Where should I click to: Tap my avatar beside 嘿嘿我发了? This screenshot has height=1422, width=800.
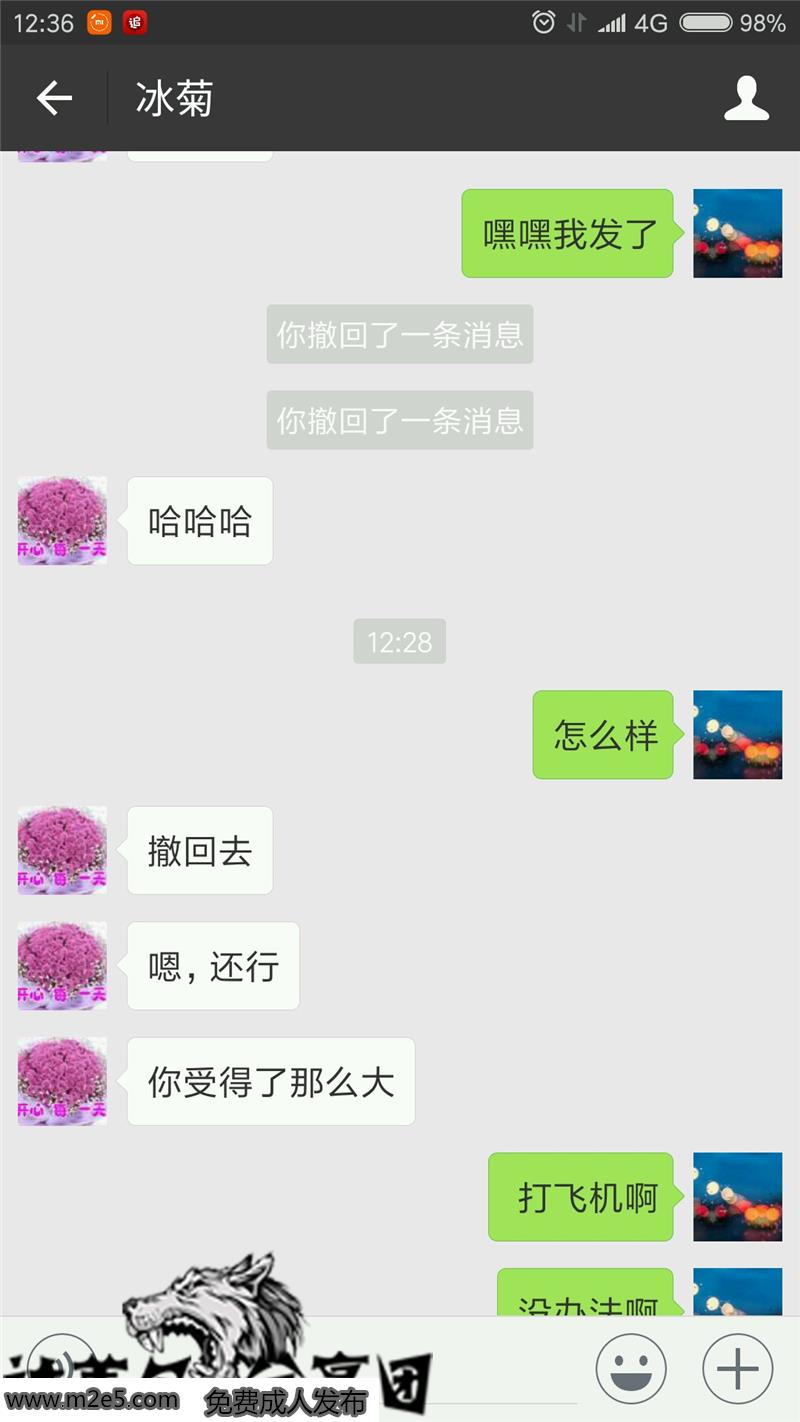click(737, 233)
